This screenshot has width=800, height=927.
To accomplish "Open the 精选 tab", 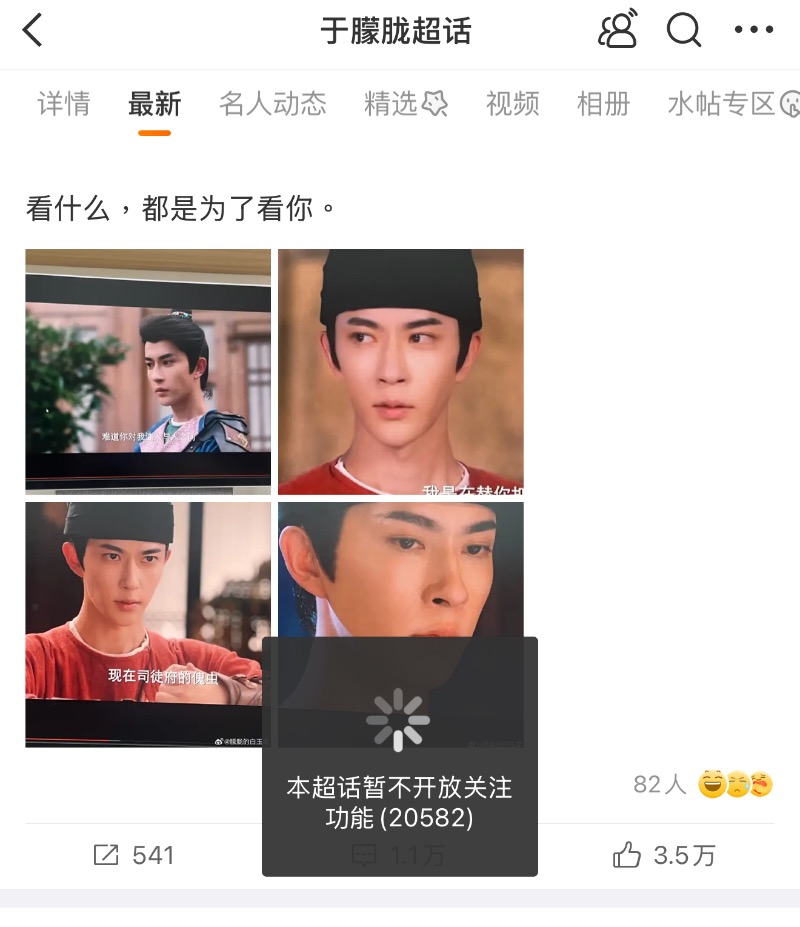I will click(405, 104).
